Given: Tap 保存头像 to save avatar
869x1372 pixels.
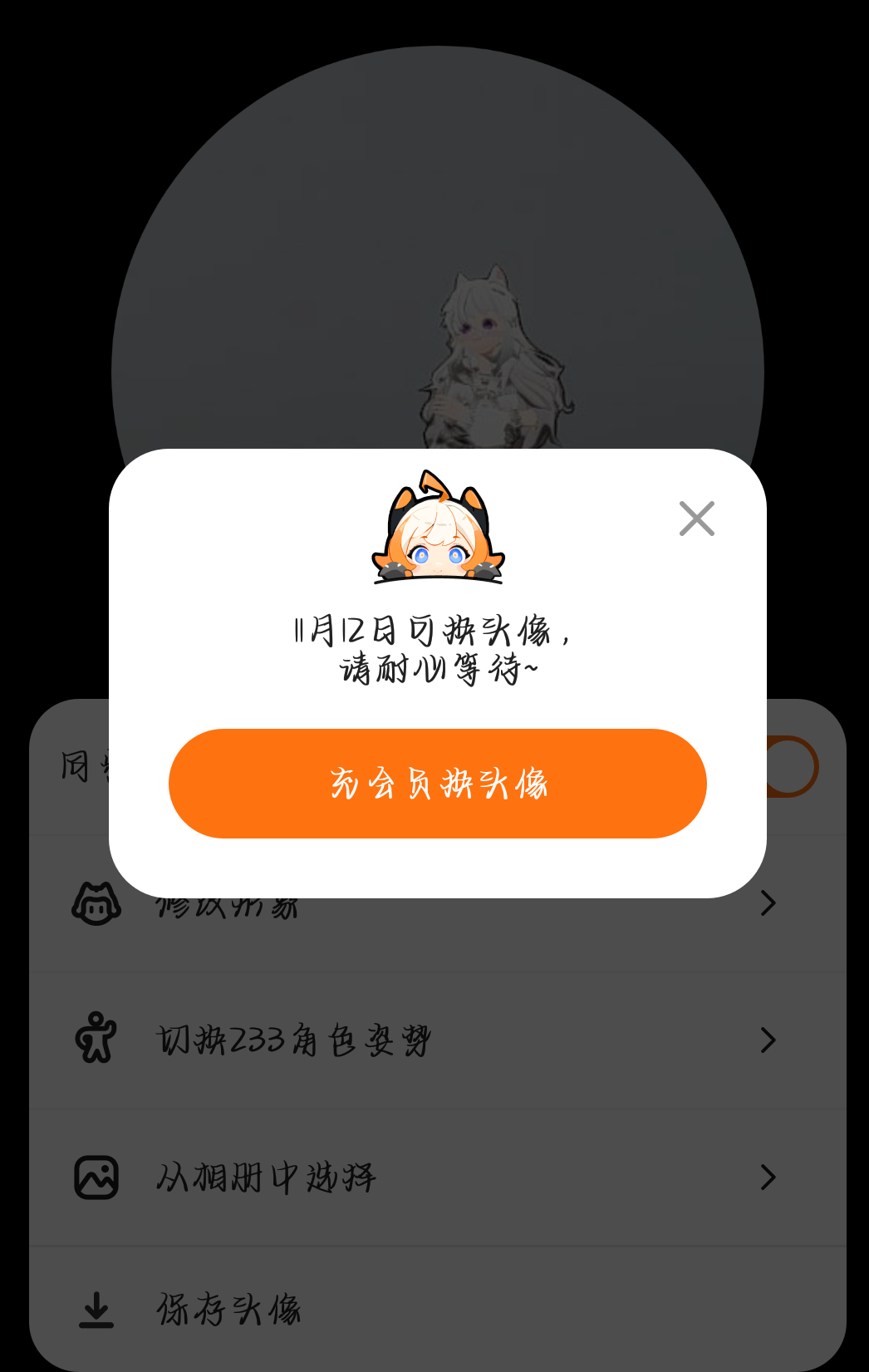Looking at the screenshot, I should click(x=437, y=1310).
